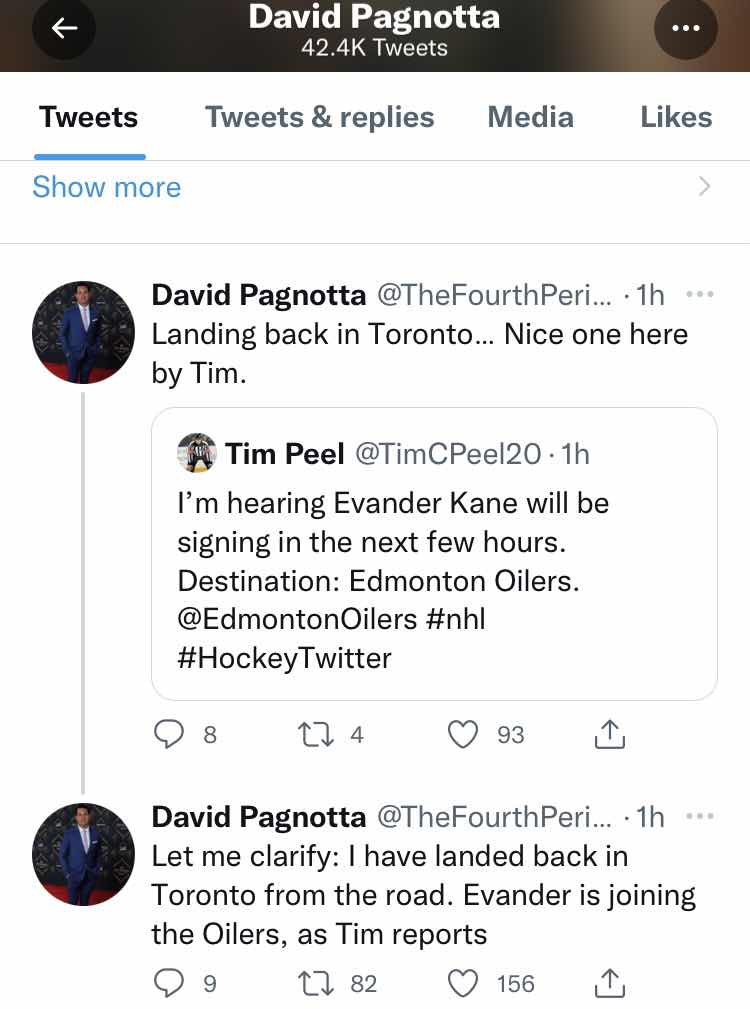Switch to the Tweets & replies tab
Viewport: 750px width, 1009px height.
coord(320,118)
